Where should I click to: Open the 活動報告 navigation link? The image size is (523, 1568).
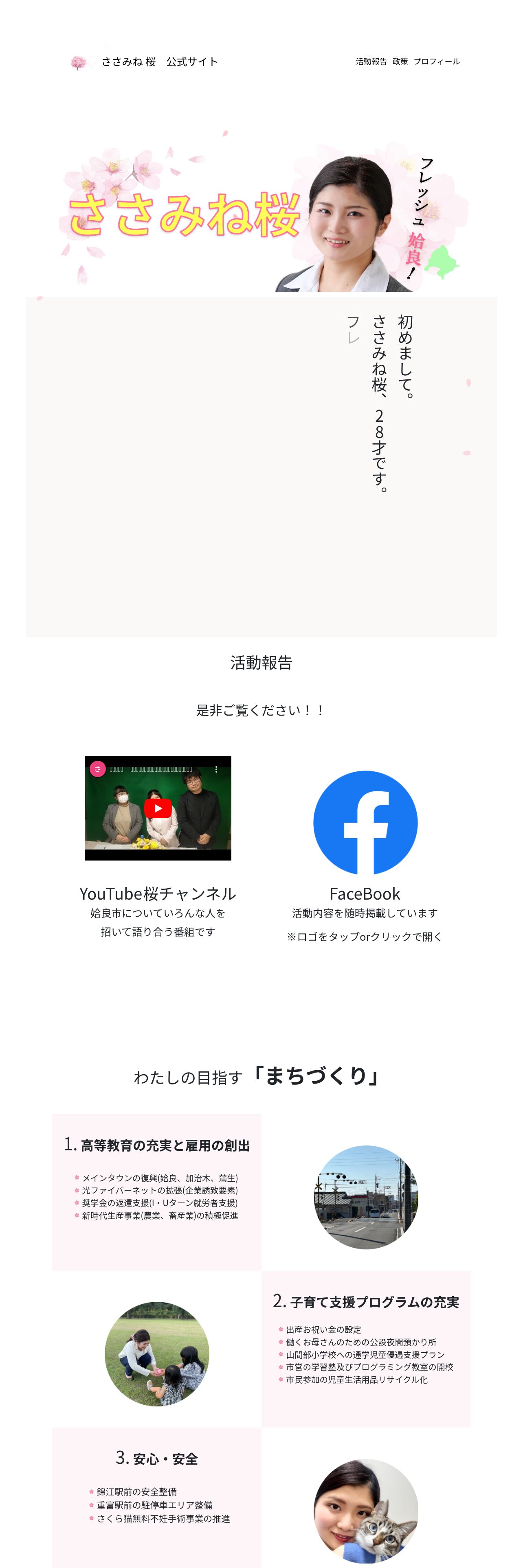[371, 61]
